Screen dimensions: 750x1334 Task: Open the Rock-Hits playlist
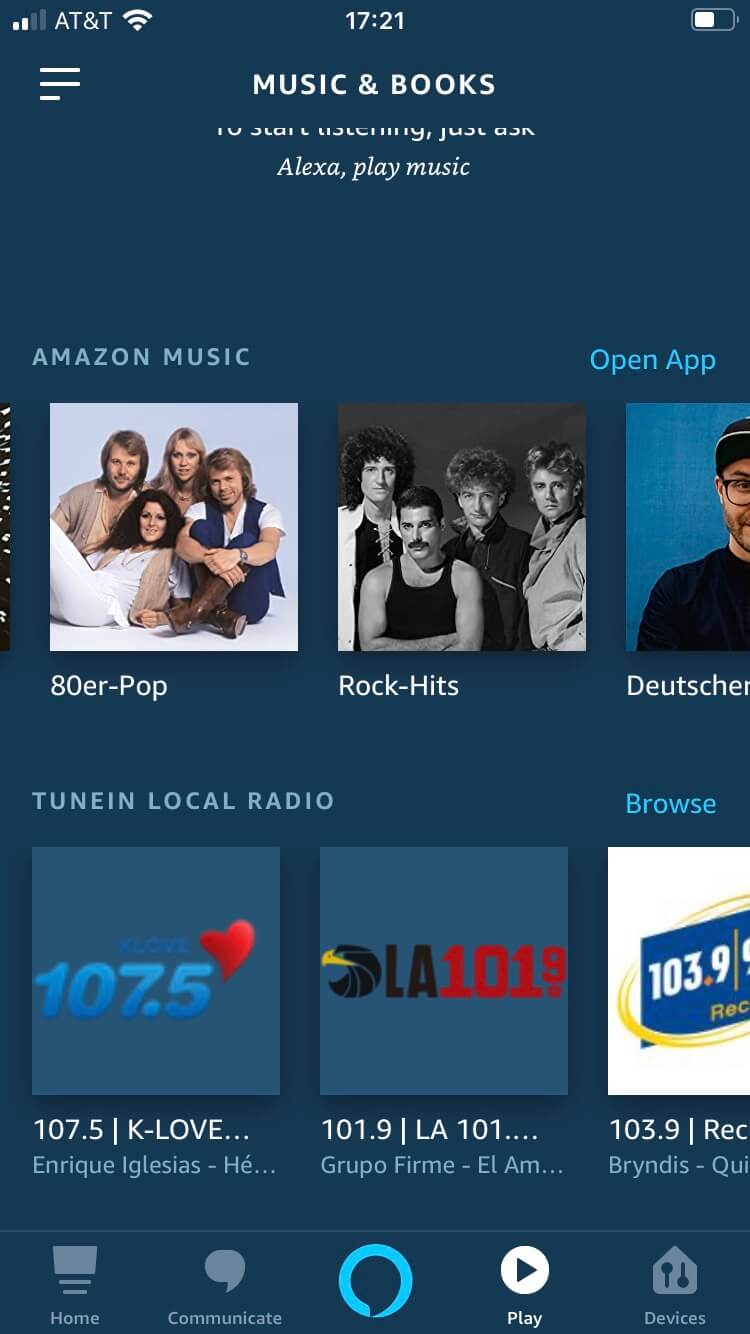(462, 527)
